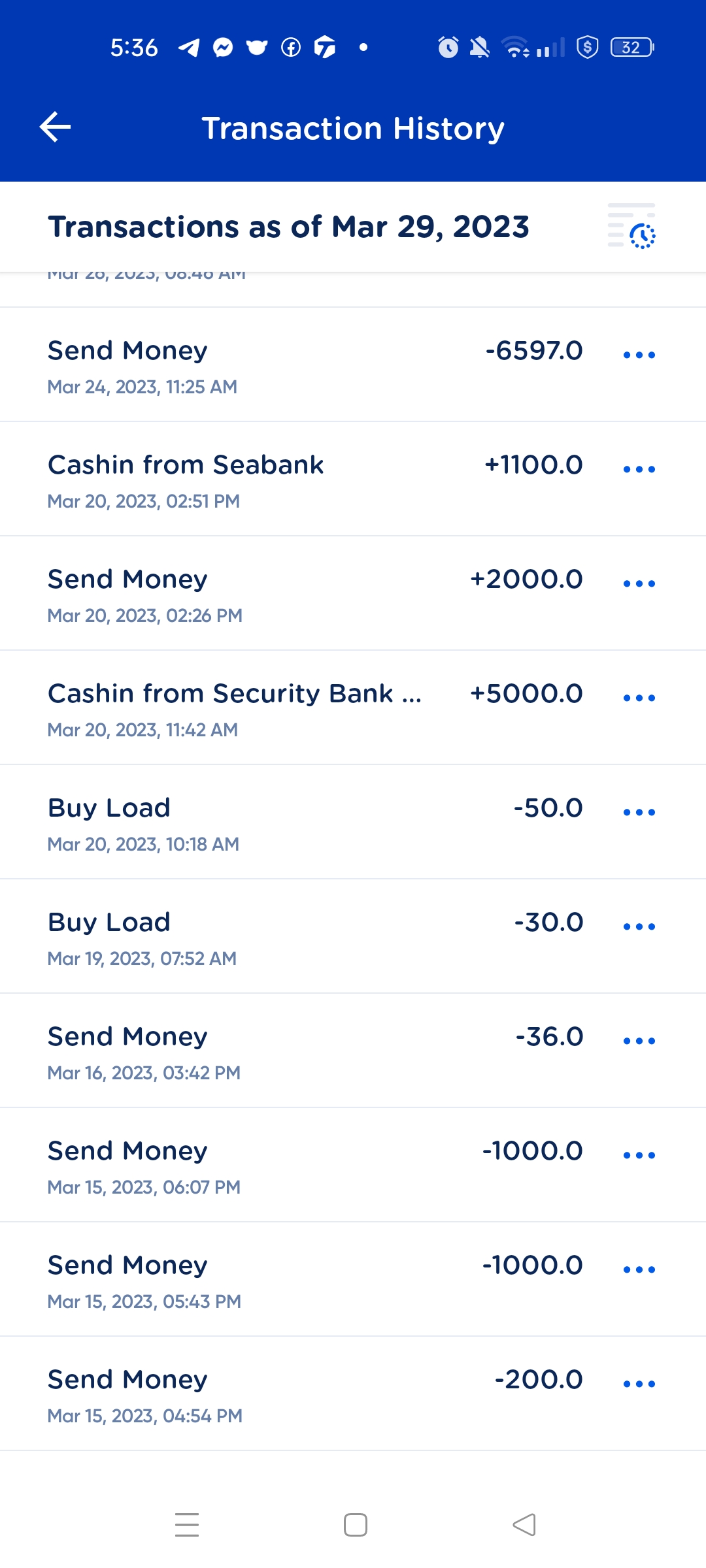Screen dimensions: 706x1568
Task: Open recent apps from the navigation bar
Action: pyautogui.click(x=187, y=1525)
